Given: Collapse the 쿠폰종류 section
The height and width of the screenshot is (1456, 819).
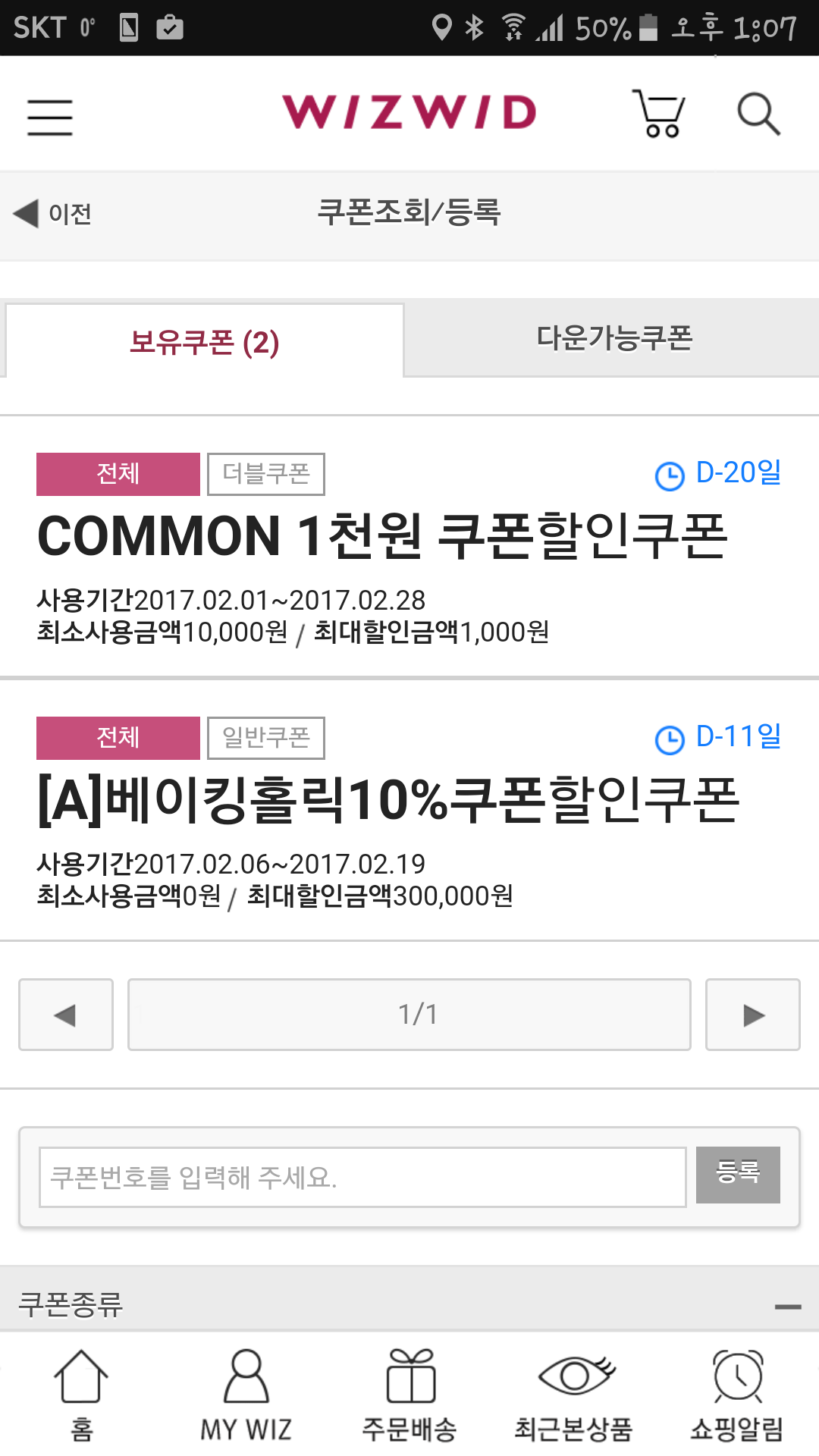Looking at the screenshot, I should click(788, 1306).
